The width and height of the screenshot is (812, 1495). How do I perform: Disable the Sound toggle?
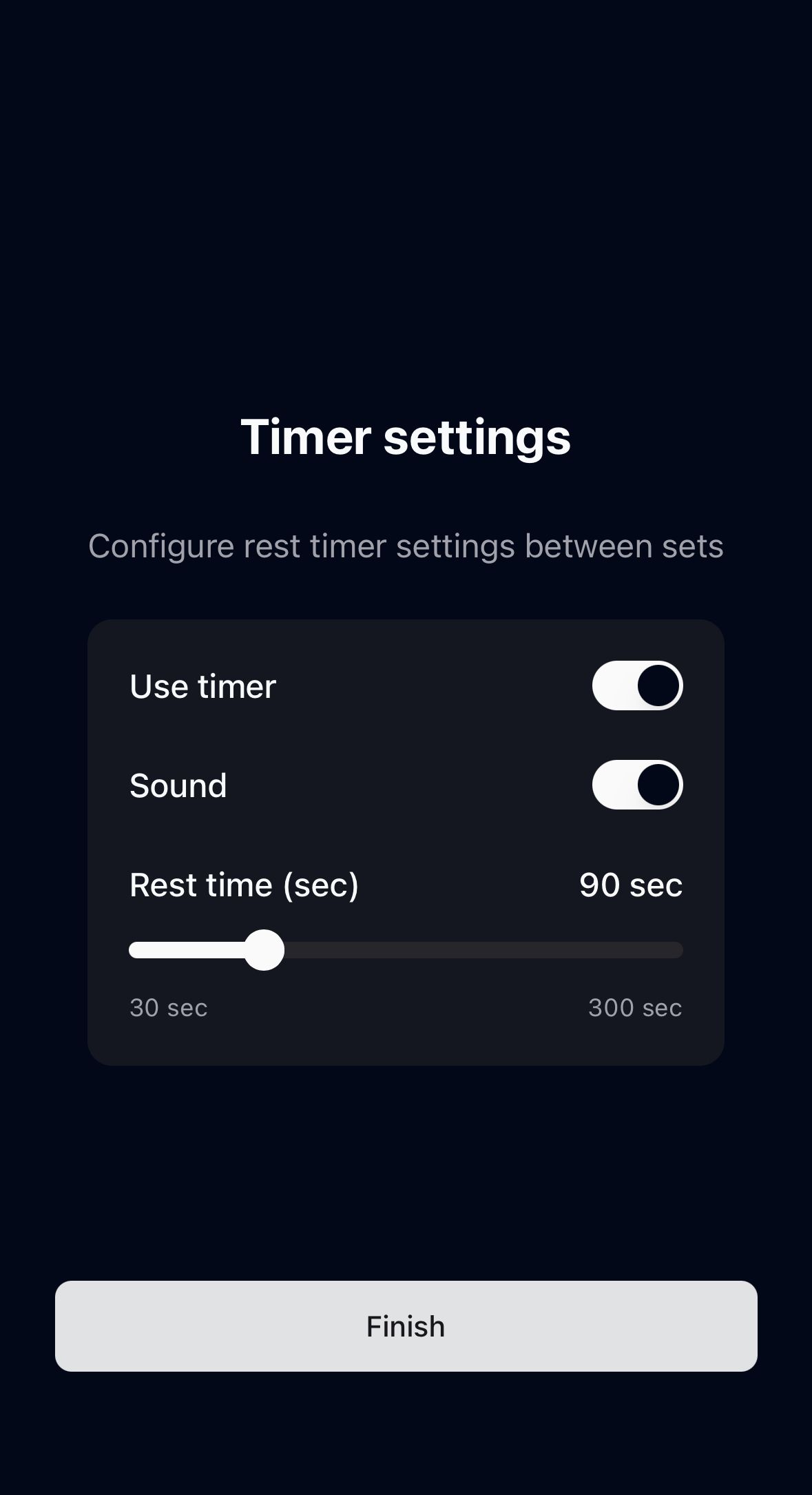click(637, 785)
